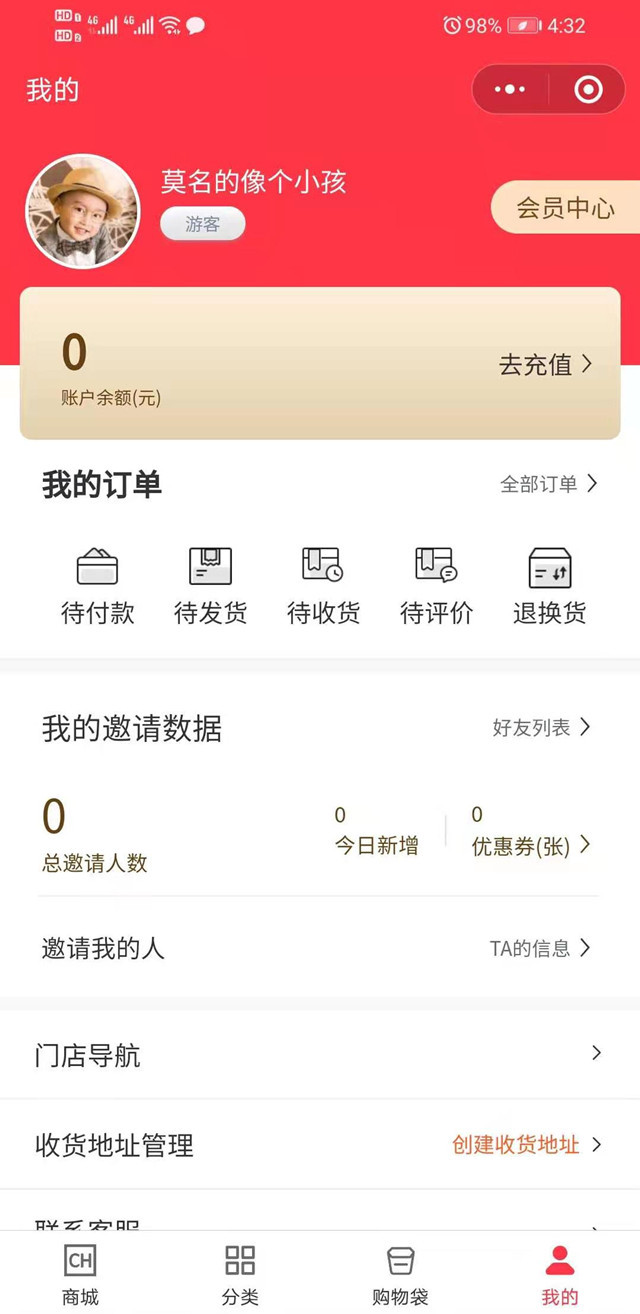This screenshot has height=1314, width=640.
Task: Switch to the 购物袋 shopping bag tab
Action: (400, 1274)
